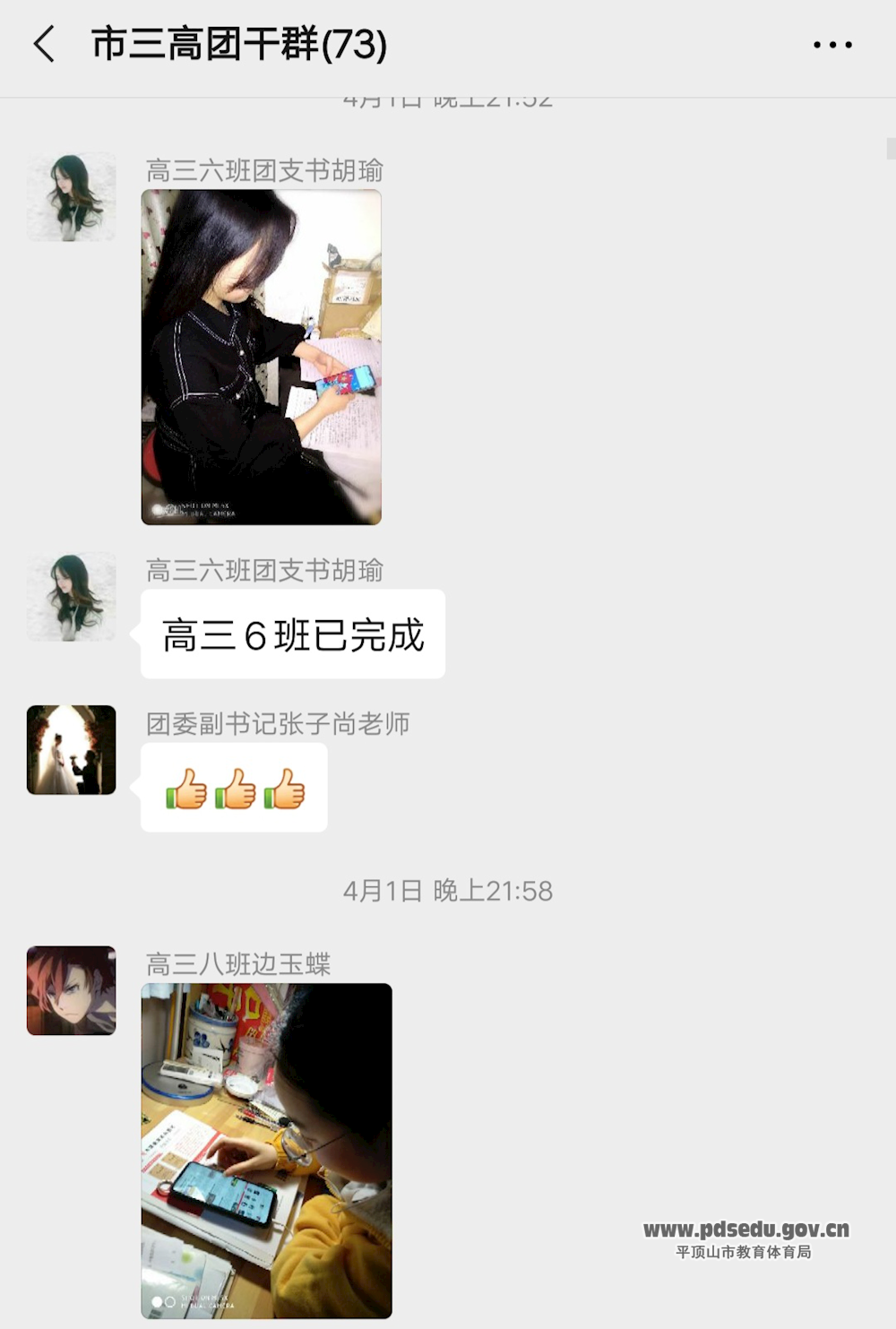This screenshot has width=896, height=1329.
Task: View 团委副书记张子尚老师's profile avatar
Action: pyautogui.click(x=72, y=750)
